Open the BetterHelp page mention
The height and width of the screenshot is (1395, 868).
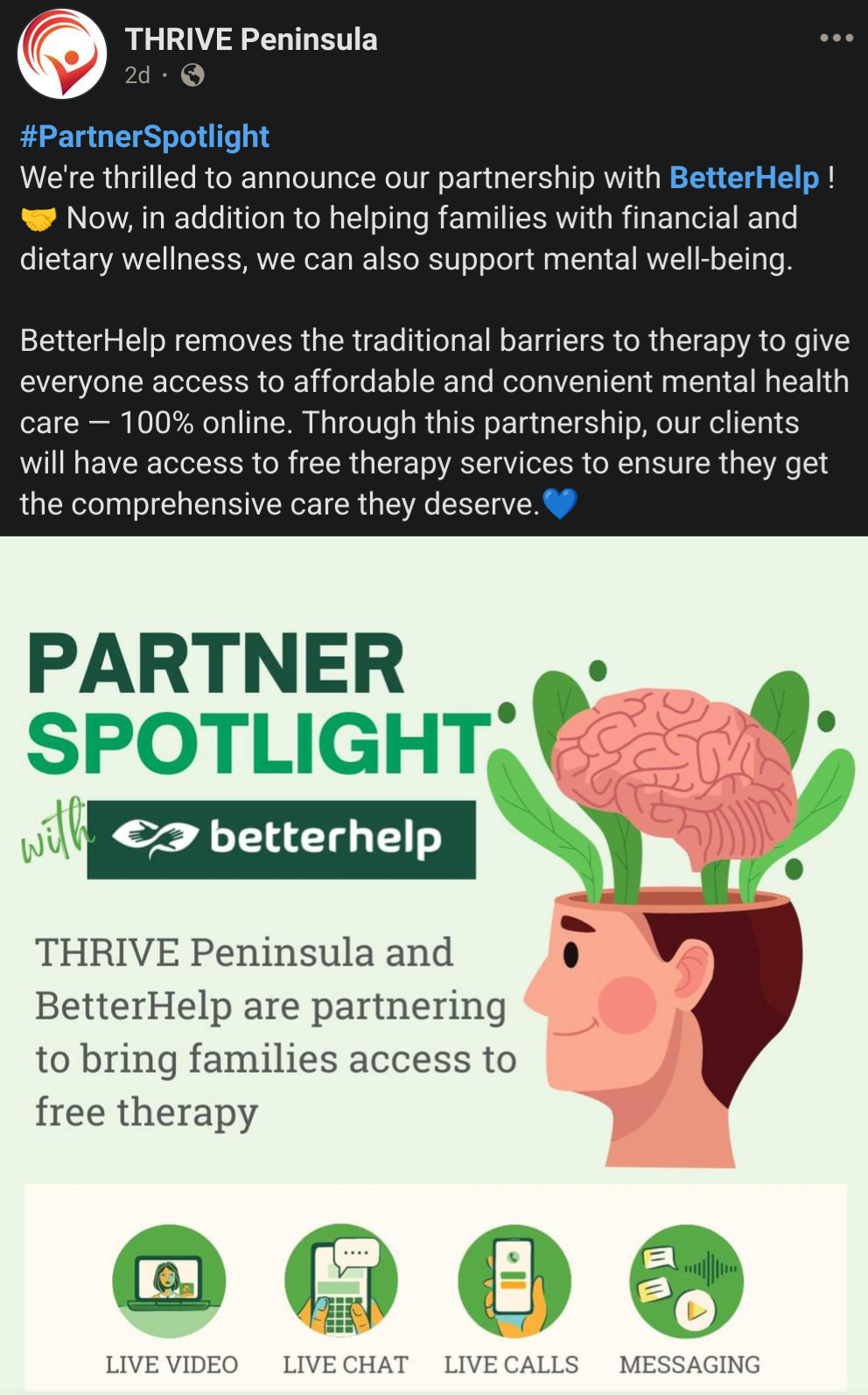(744, 178)
